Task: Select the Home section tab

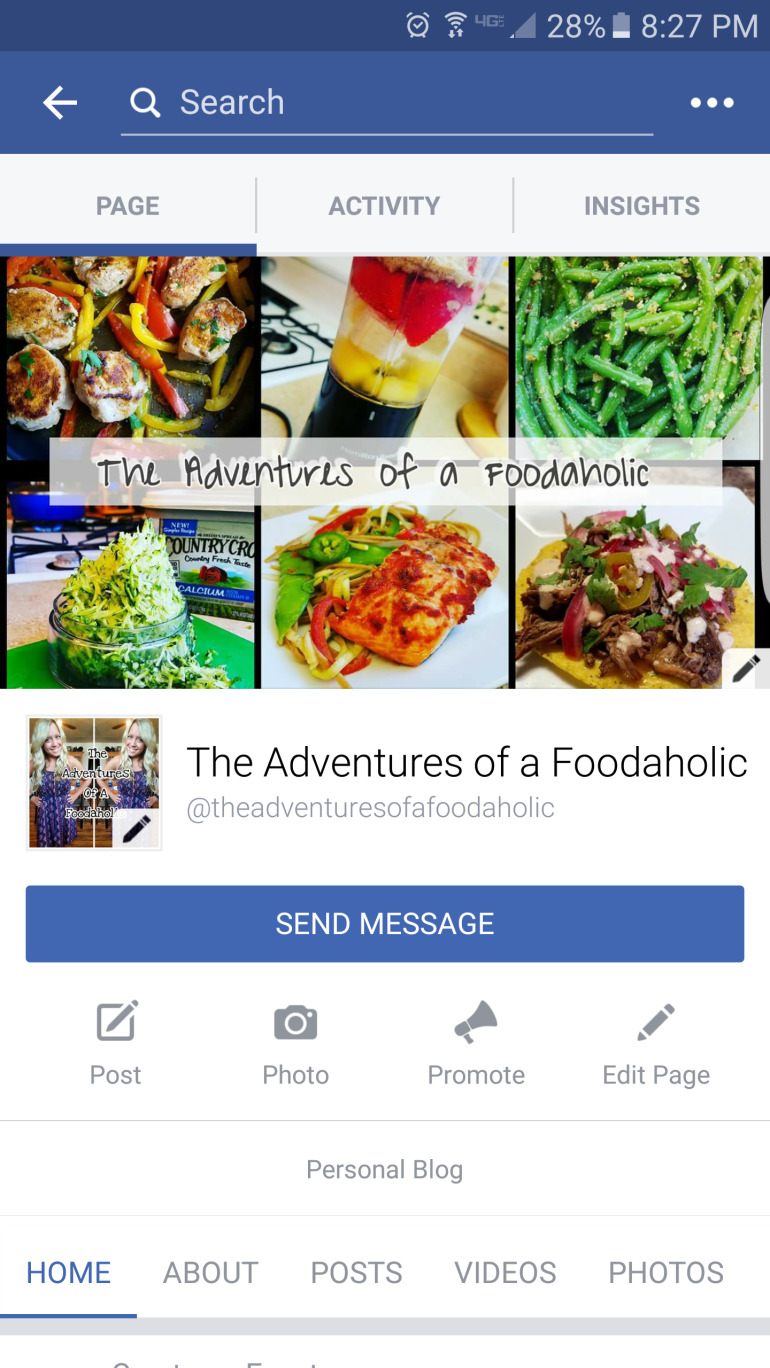Action: point(68,1272)
